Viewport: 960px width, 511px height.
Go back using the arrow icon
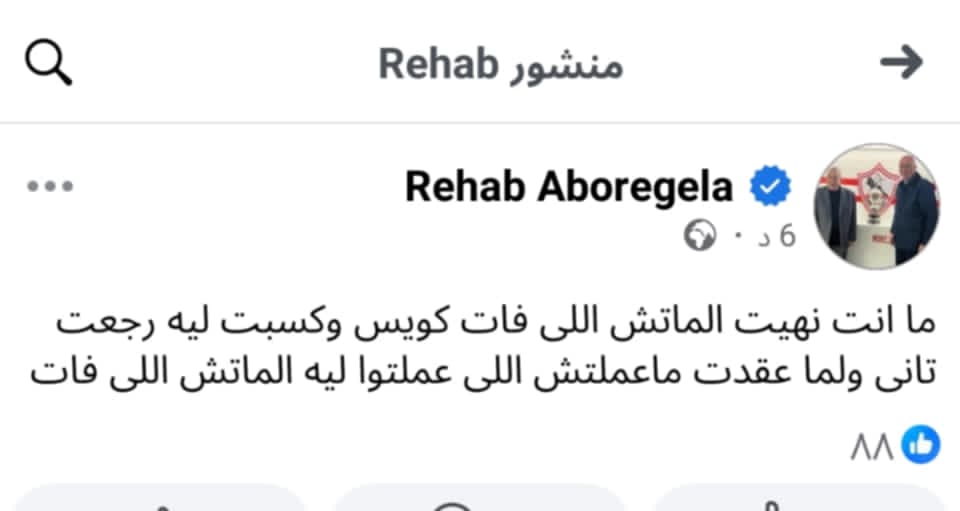(x=900, y=64)
